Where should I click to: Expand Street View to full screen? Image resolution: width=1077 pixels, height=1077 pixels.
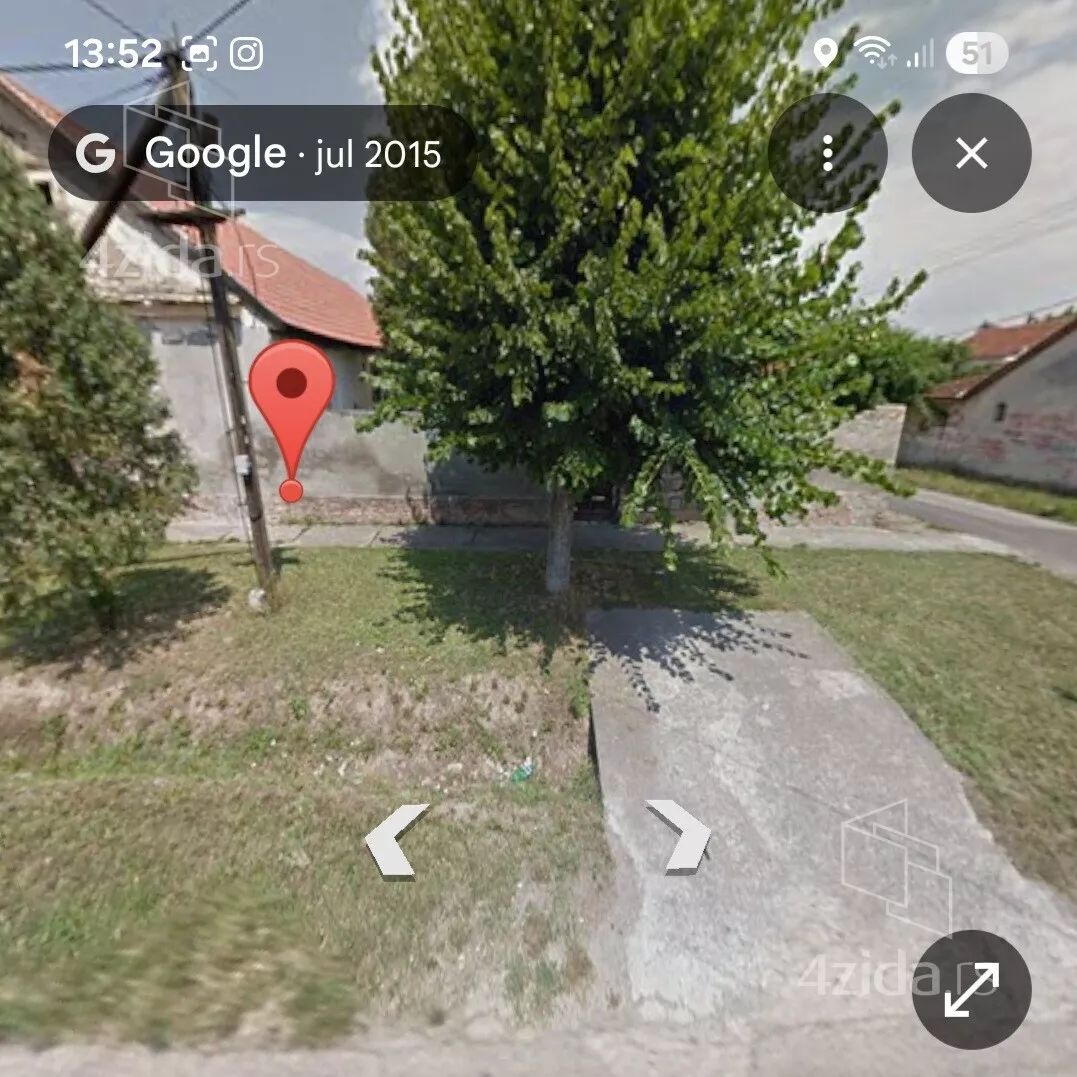[x=971, y=989]
